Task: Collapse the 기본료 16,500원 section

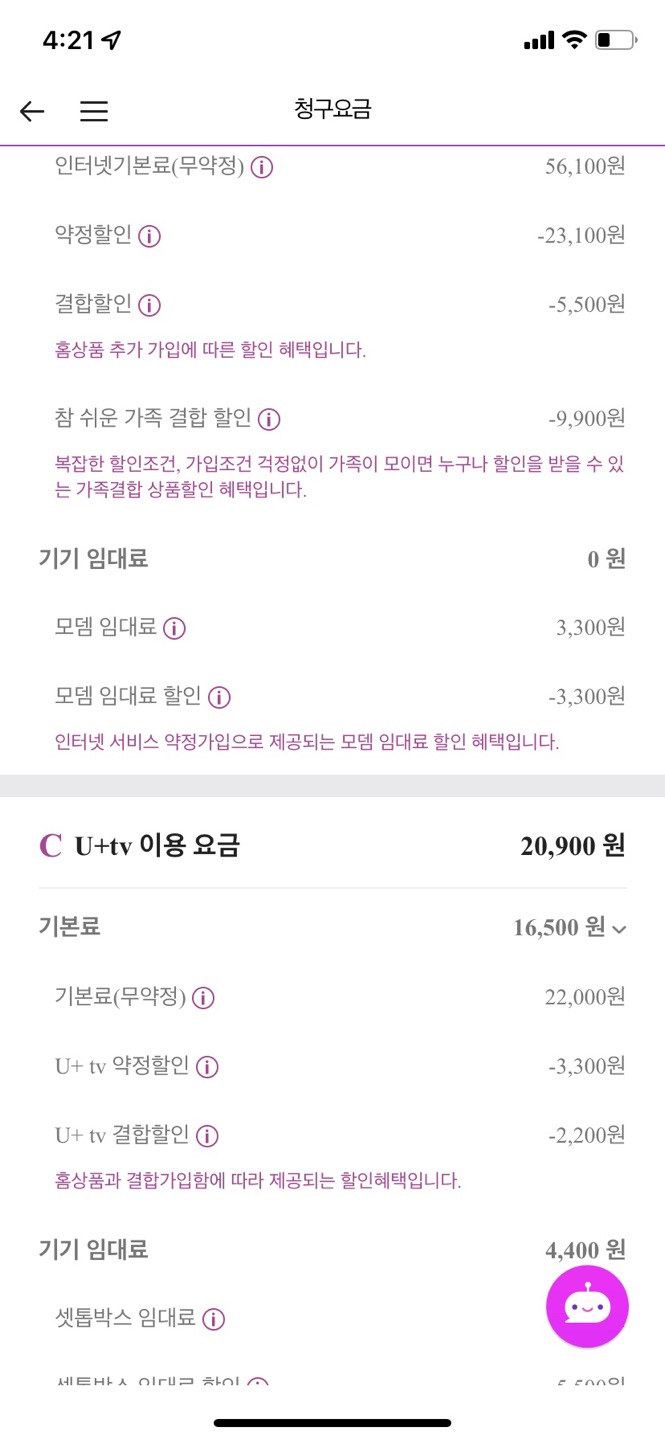Action: (619, 929)
